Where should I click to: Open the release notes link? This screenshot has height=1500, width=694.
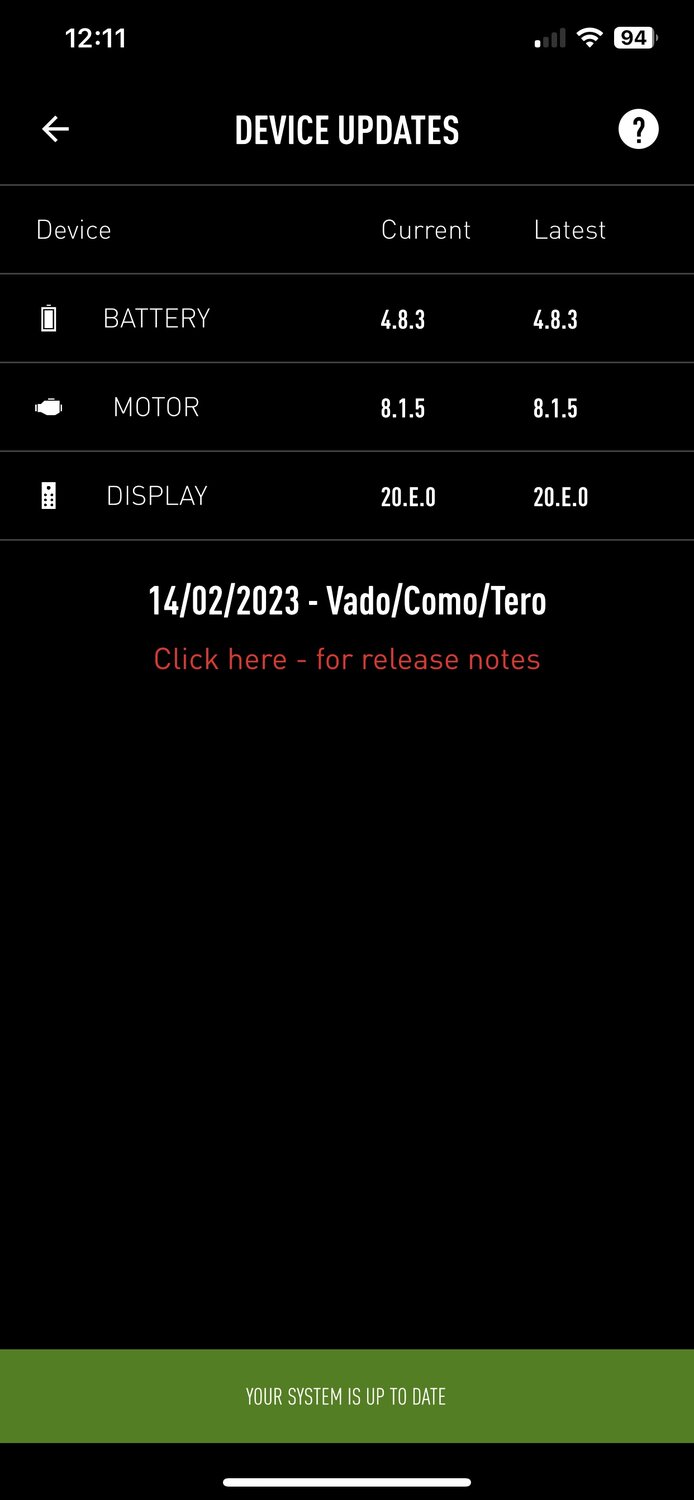[x=347, y=659]
